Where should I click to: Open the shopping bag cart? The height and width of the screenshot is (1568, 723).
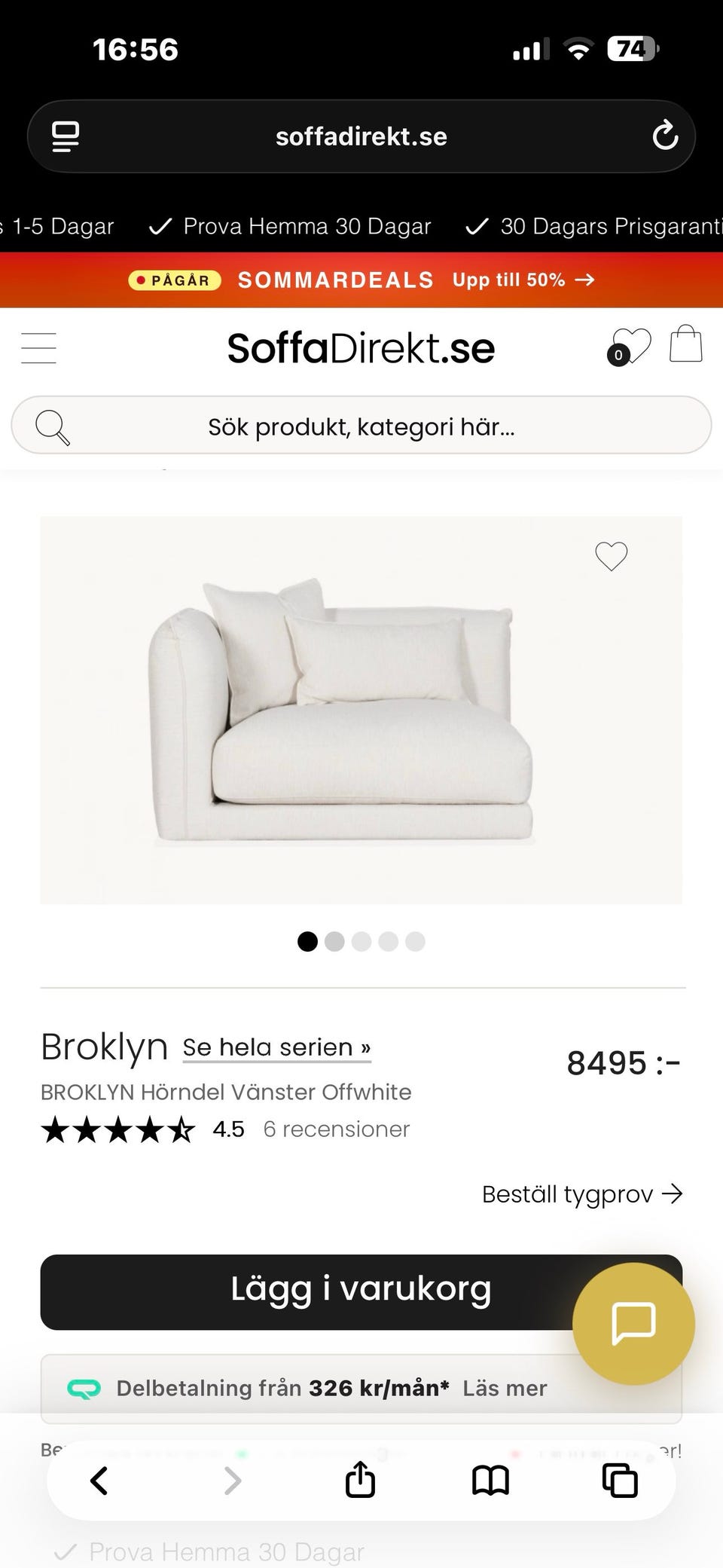pos(686,344)
